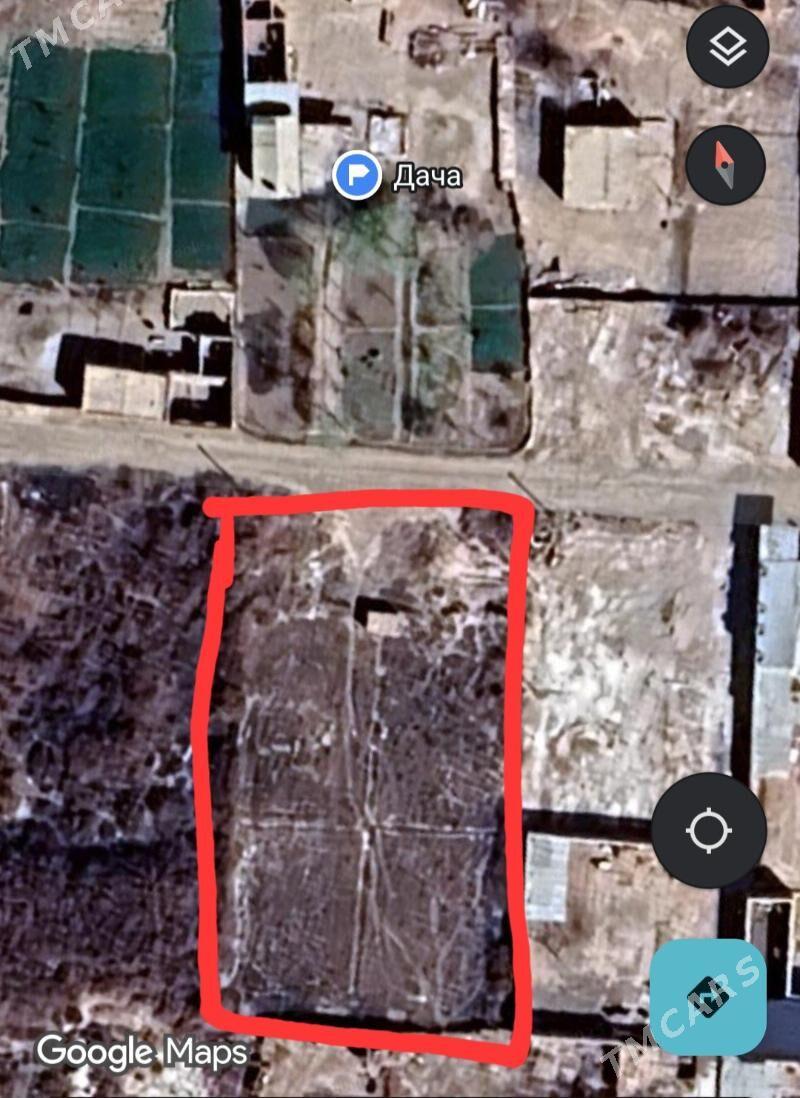This screenshot has height=1098, width=800.
Task: Center map on my current location
Action: tap(709, 830)
